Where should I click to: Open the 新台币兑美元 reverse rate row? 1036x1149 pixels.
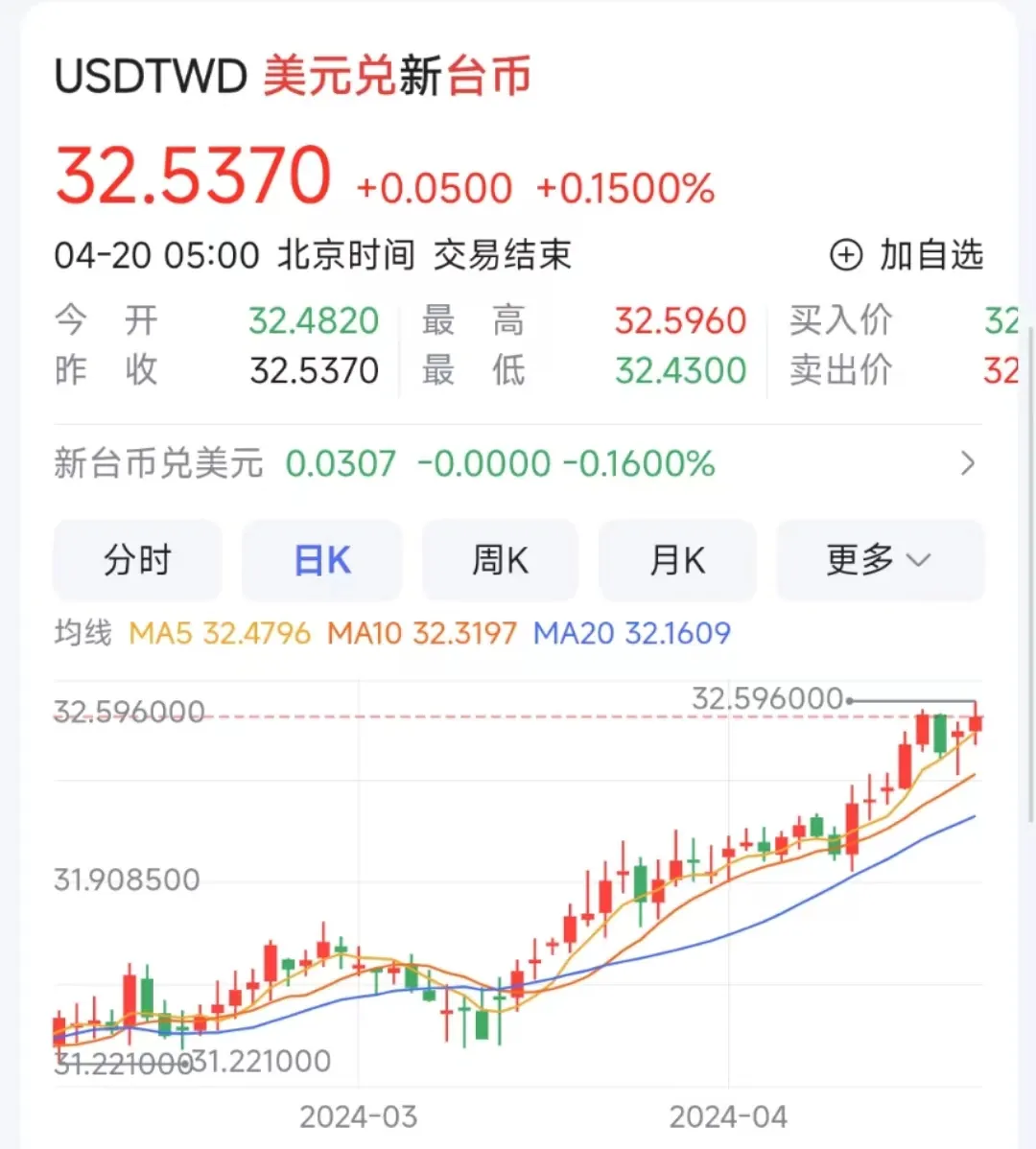(518, 464)
